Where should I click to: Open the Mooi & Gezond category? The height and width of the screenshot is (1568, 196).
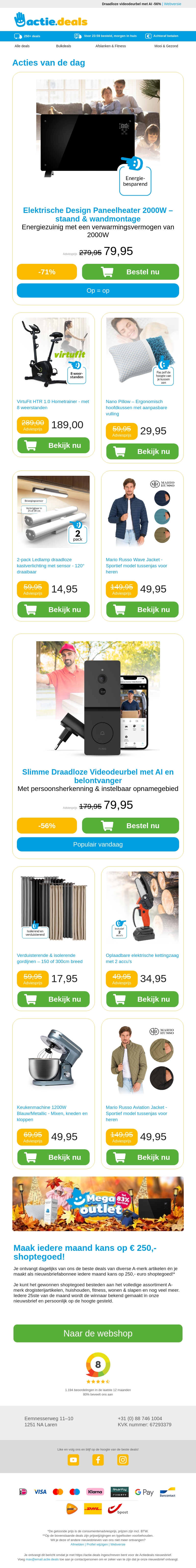coord(166,46)
